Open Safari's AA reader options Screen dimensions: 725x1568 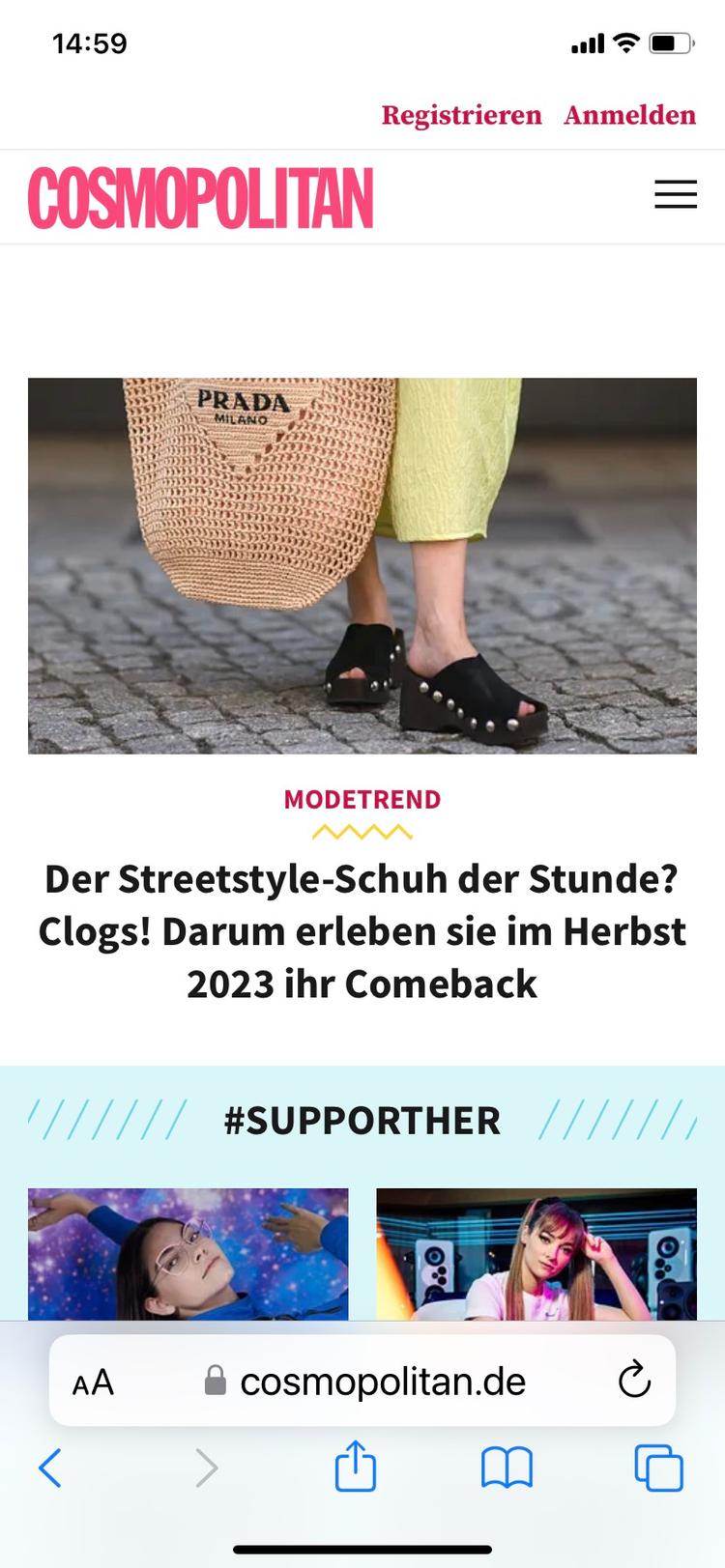pyautogui.click(x=93, y=1383)
